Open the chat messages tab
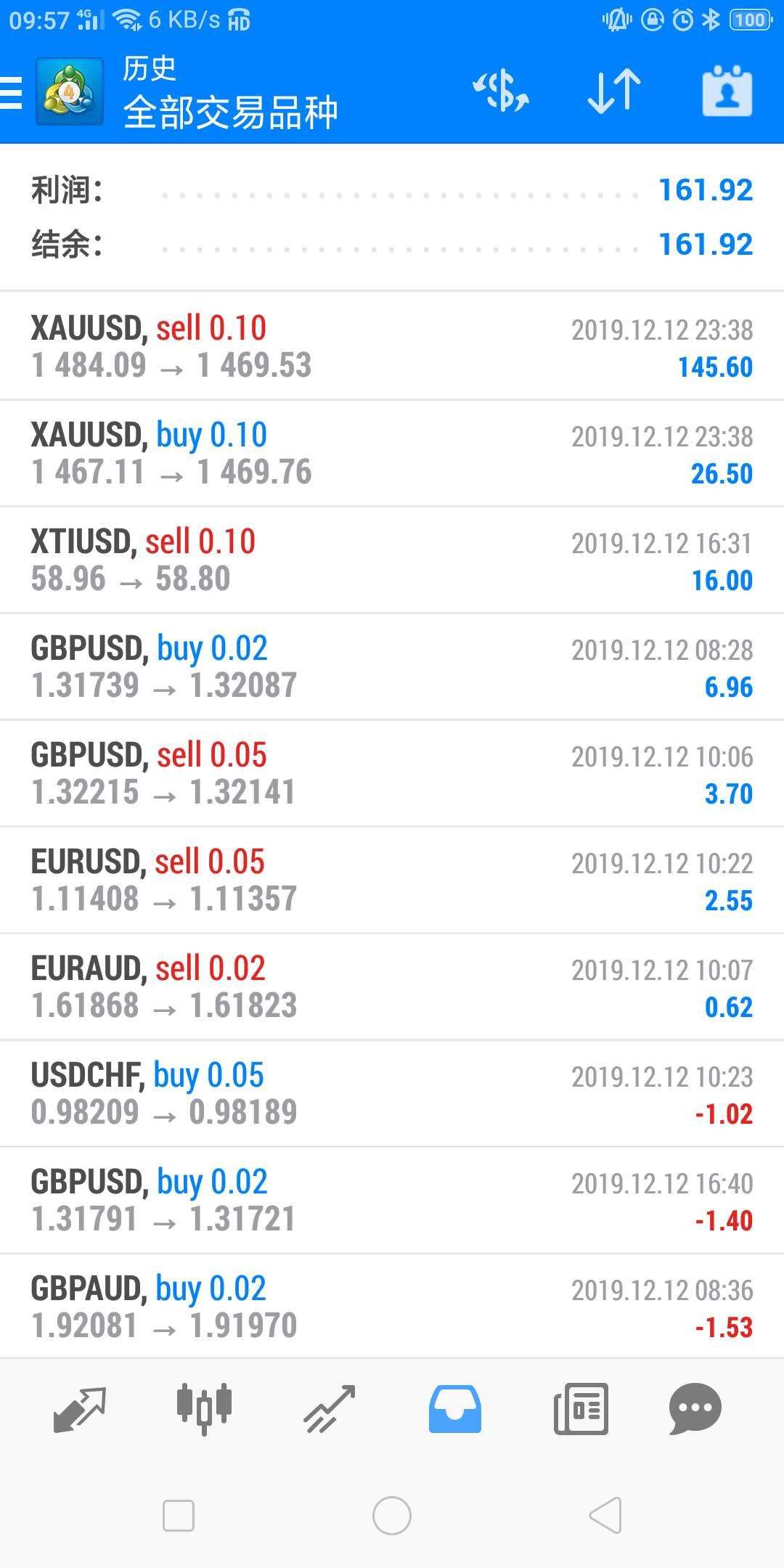784x1568 pixels. (x=695, y=1409)
